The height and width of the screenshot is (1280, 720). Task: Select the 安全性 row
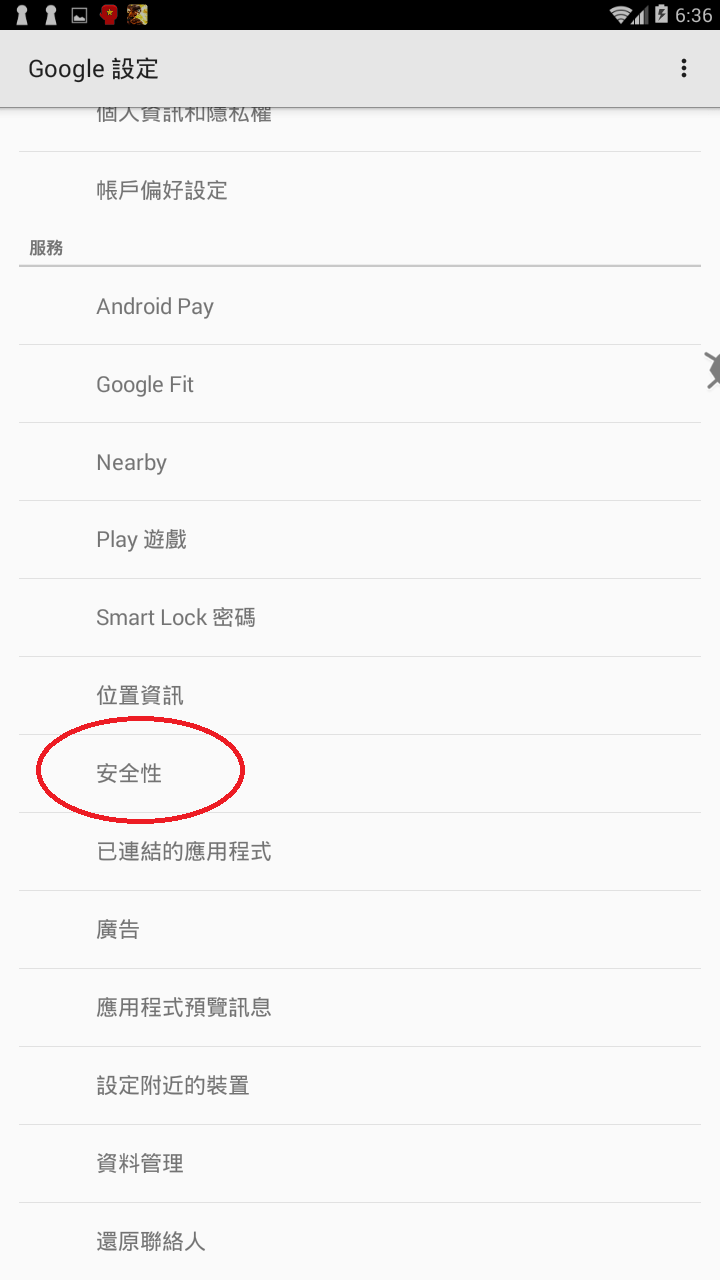[x=129, y=774]
